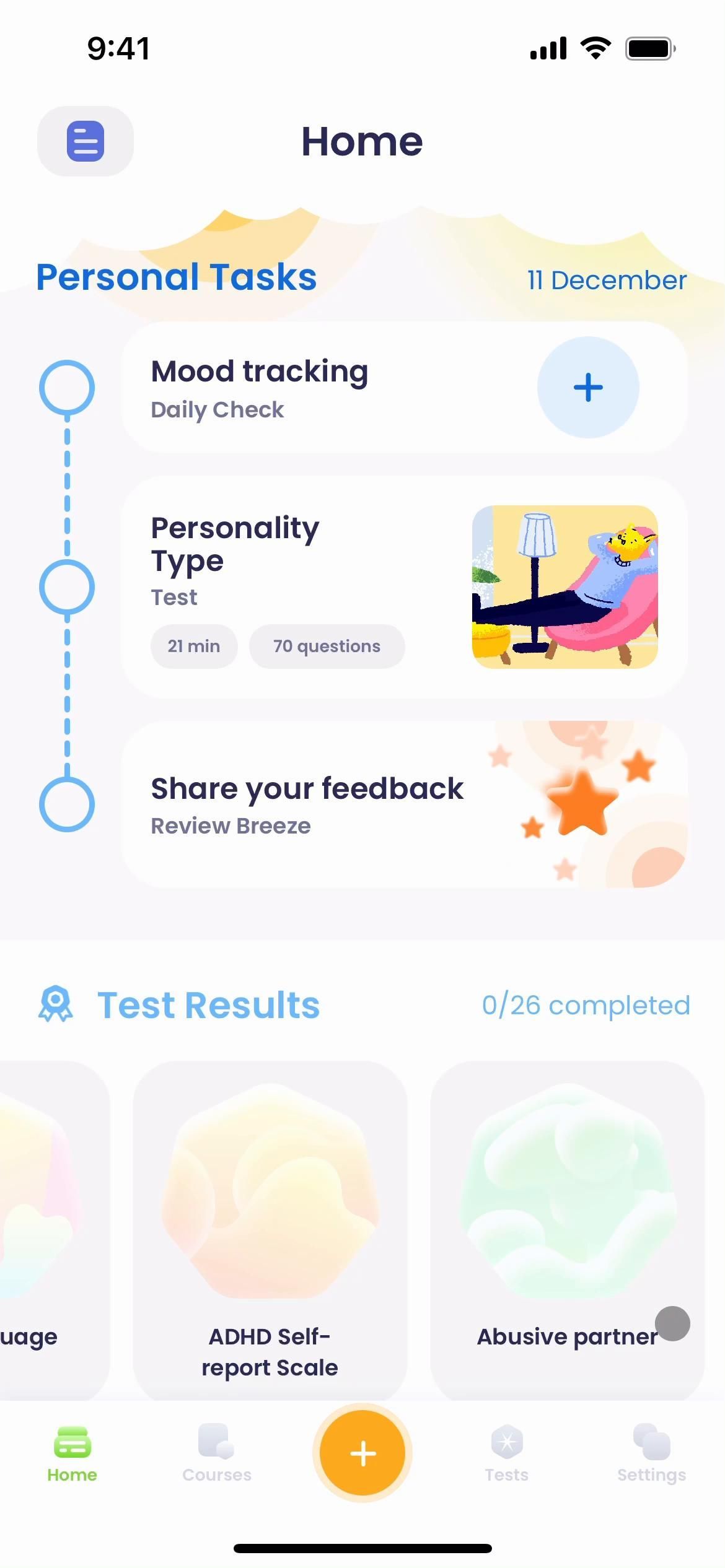
Task: Switch to the Courses tab
Action: click(216, 1453)
